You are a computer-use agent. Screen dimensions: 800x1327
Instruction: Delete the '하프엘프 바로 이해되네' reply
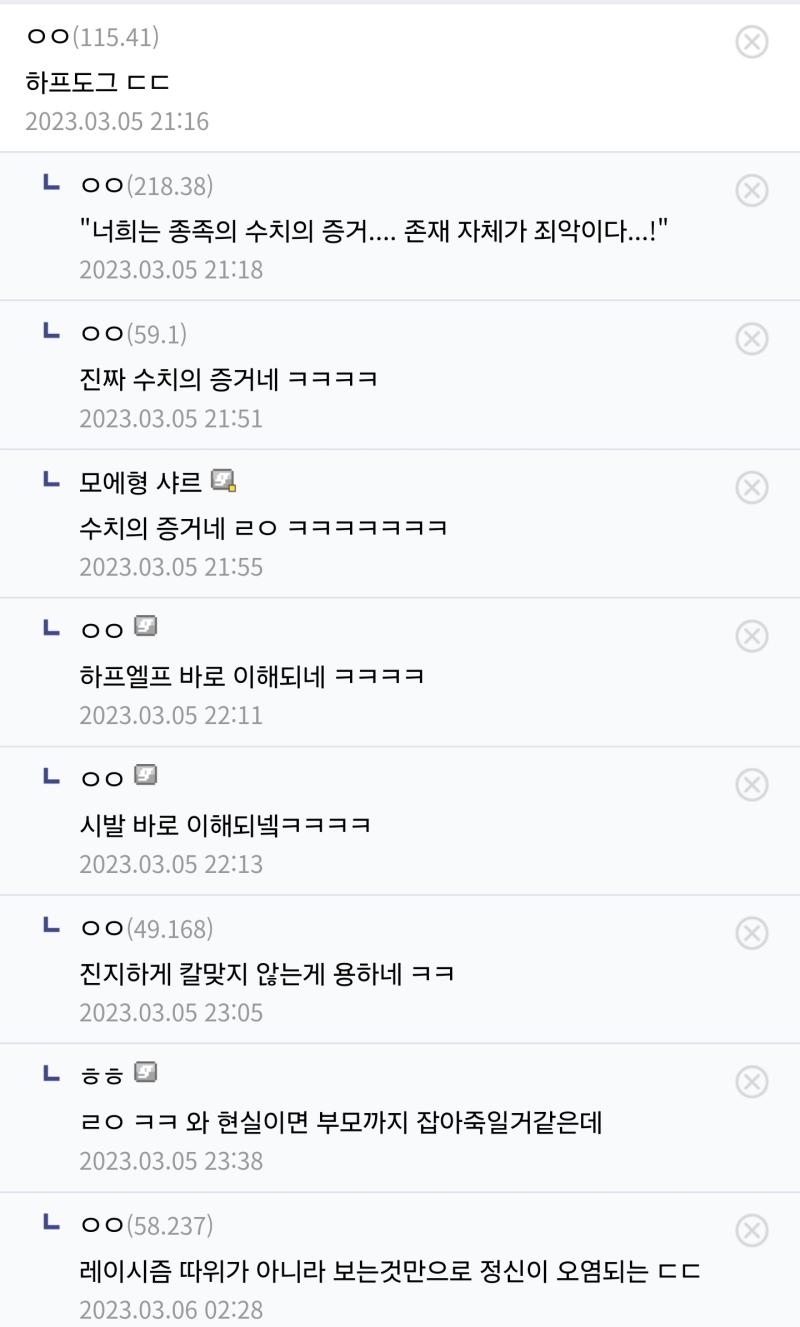pyautogui.click(x=751, y=636)
